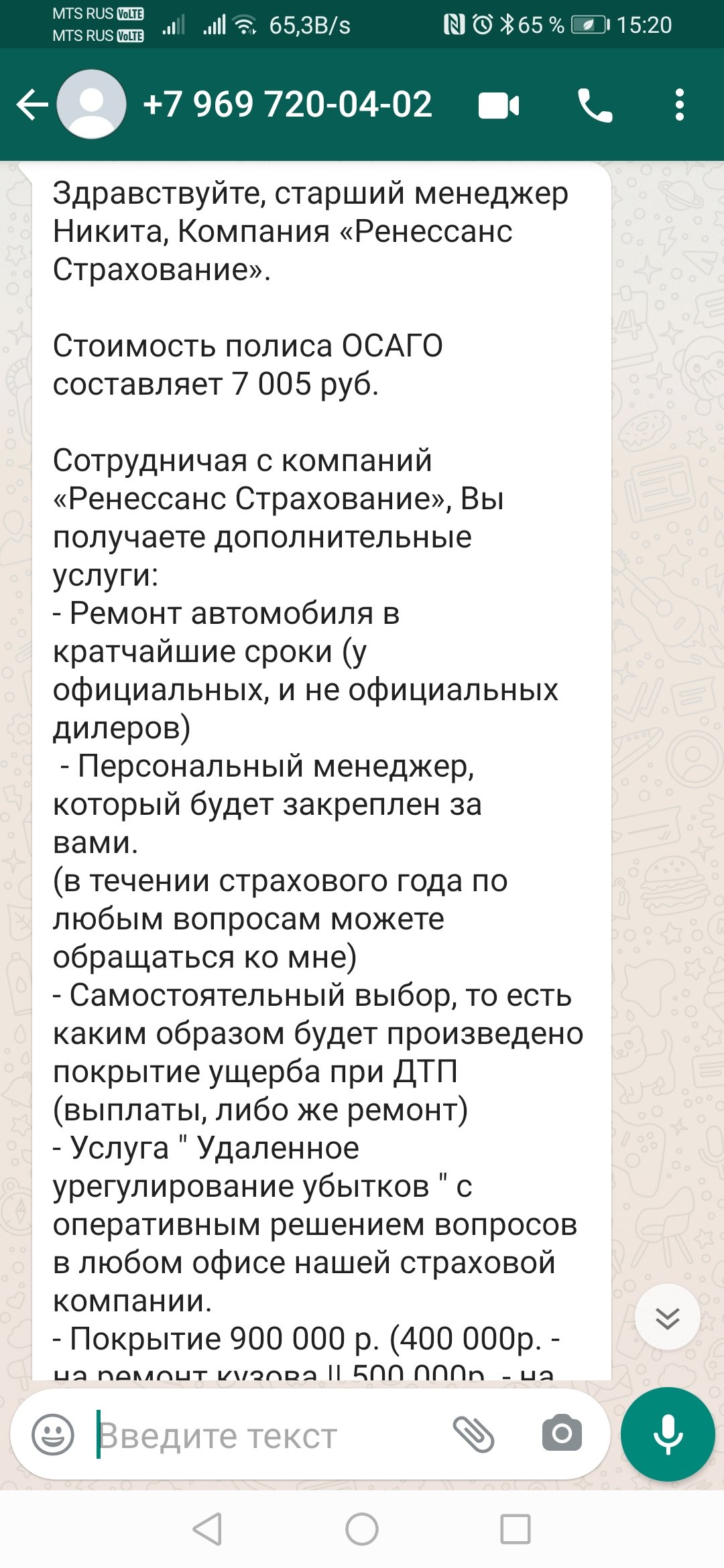Focus the message text field
Viewport: 724px width, 1568px height.
point(268,1435)
